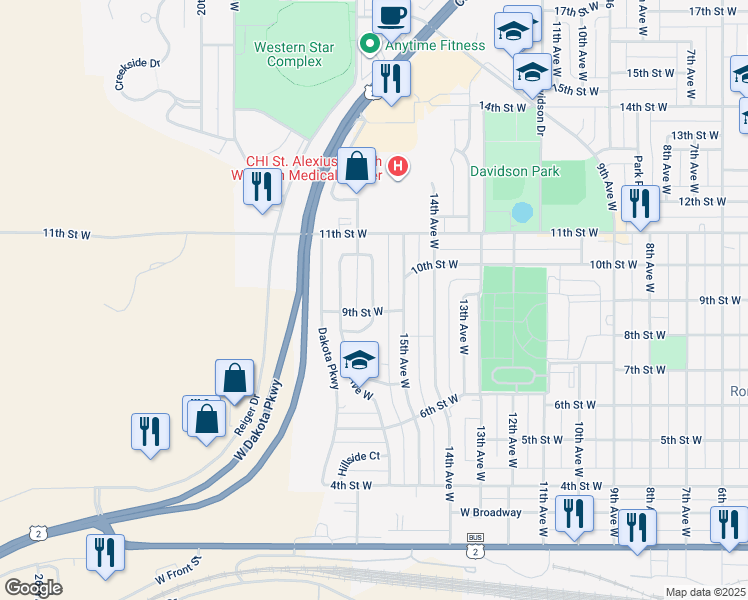Select the school marker on Davidson Dr
Screen dimensions: 748x600
click(x=532, y=71)
